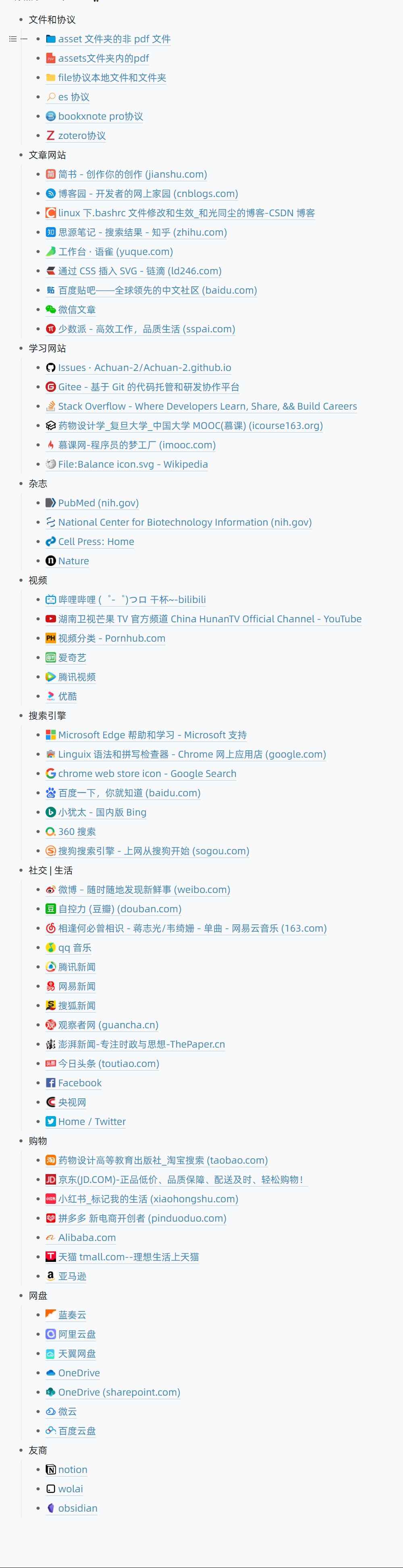The height and width of the screenshot is (1568, 403).
Task: Open the 少数派 sspai.com link
Action: 146,329
